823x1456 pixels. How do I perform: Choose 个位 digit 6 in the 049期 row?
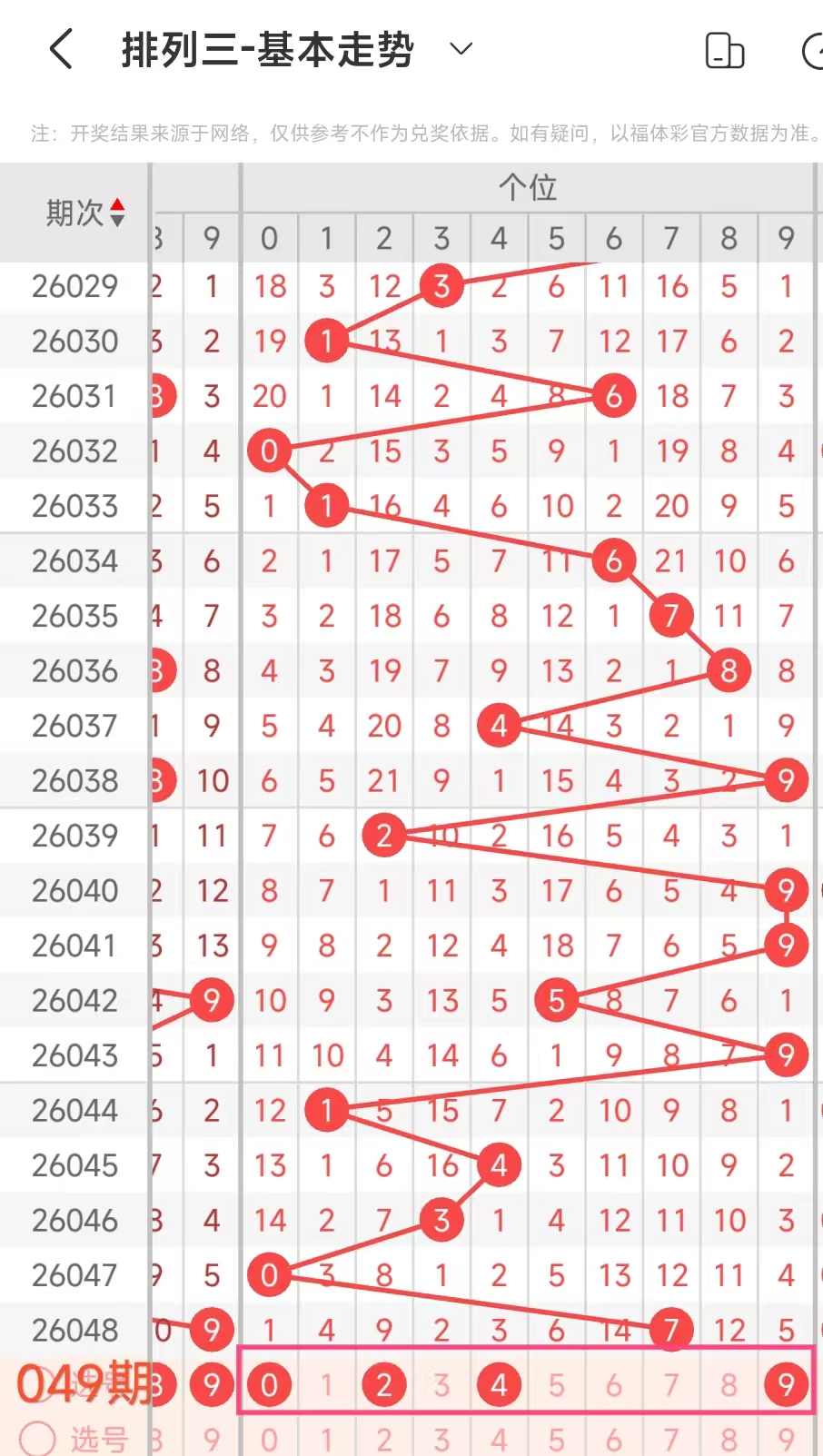614,1384
